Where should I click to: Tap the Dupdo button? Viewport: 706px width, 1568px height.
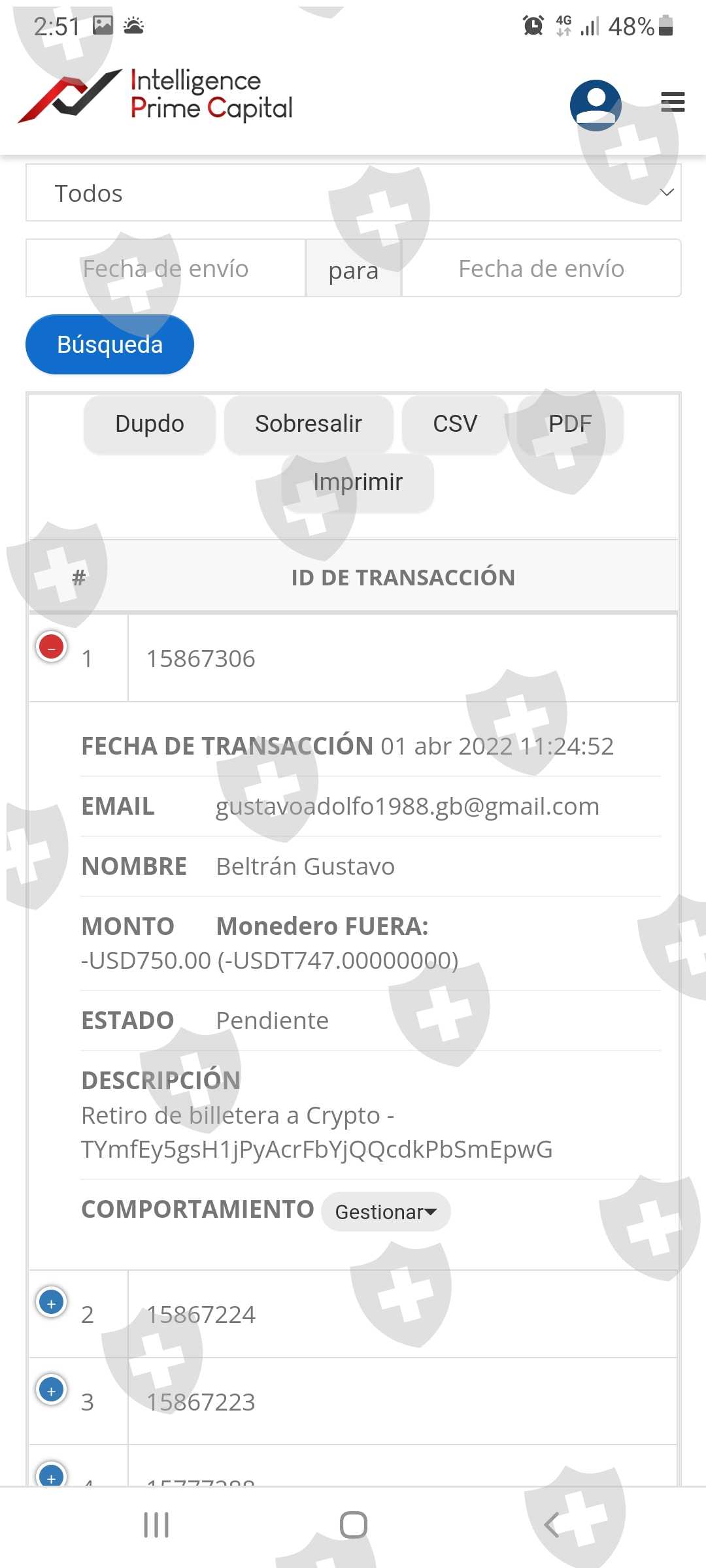coord(150,424)
